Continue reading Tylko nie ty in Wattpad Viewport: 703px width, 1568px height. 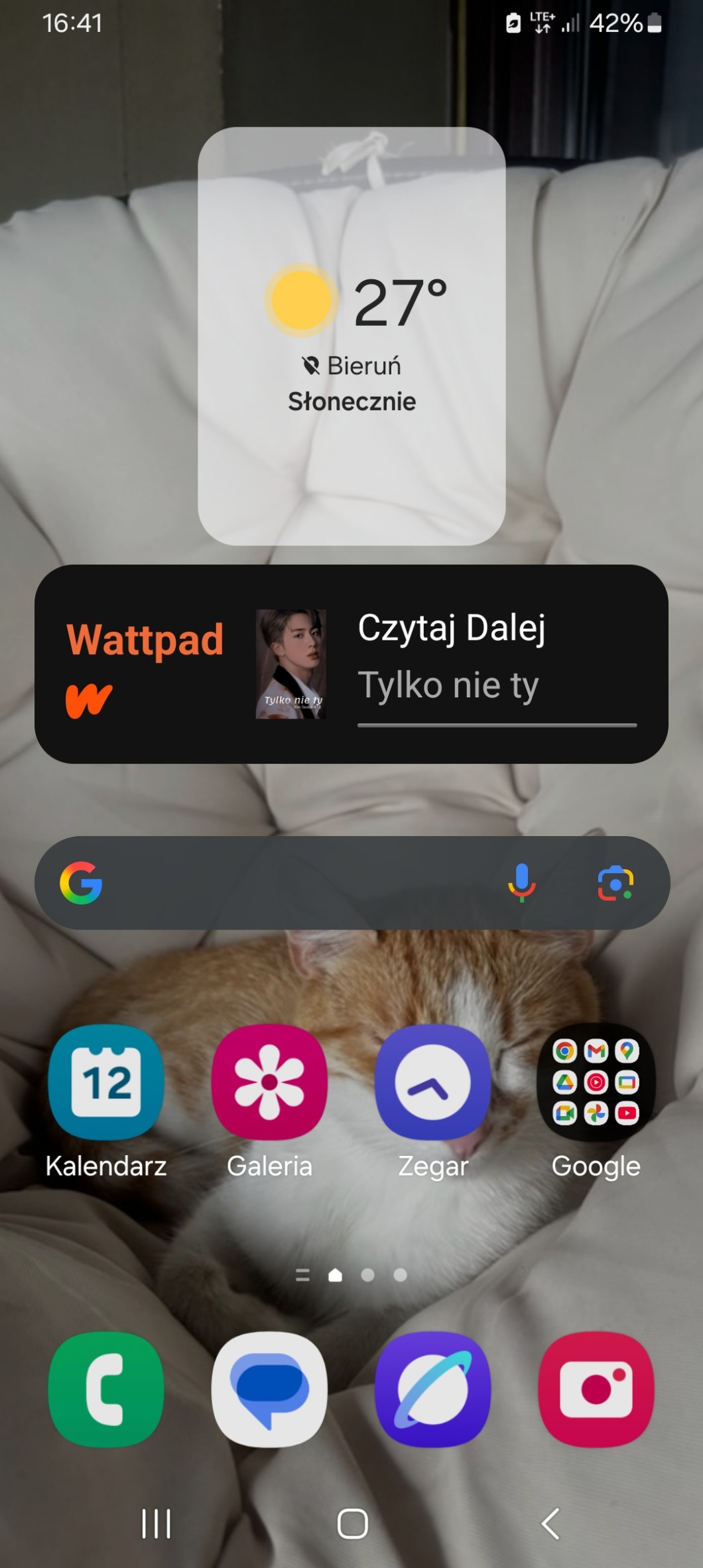pyautogui.click(x=351, y=664)
